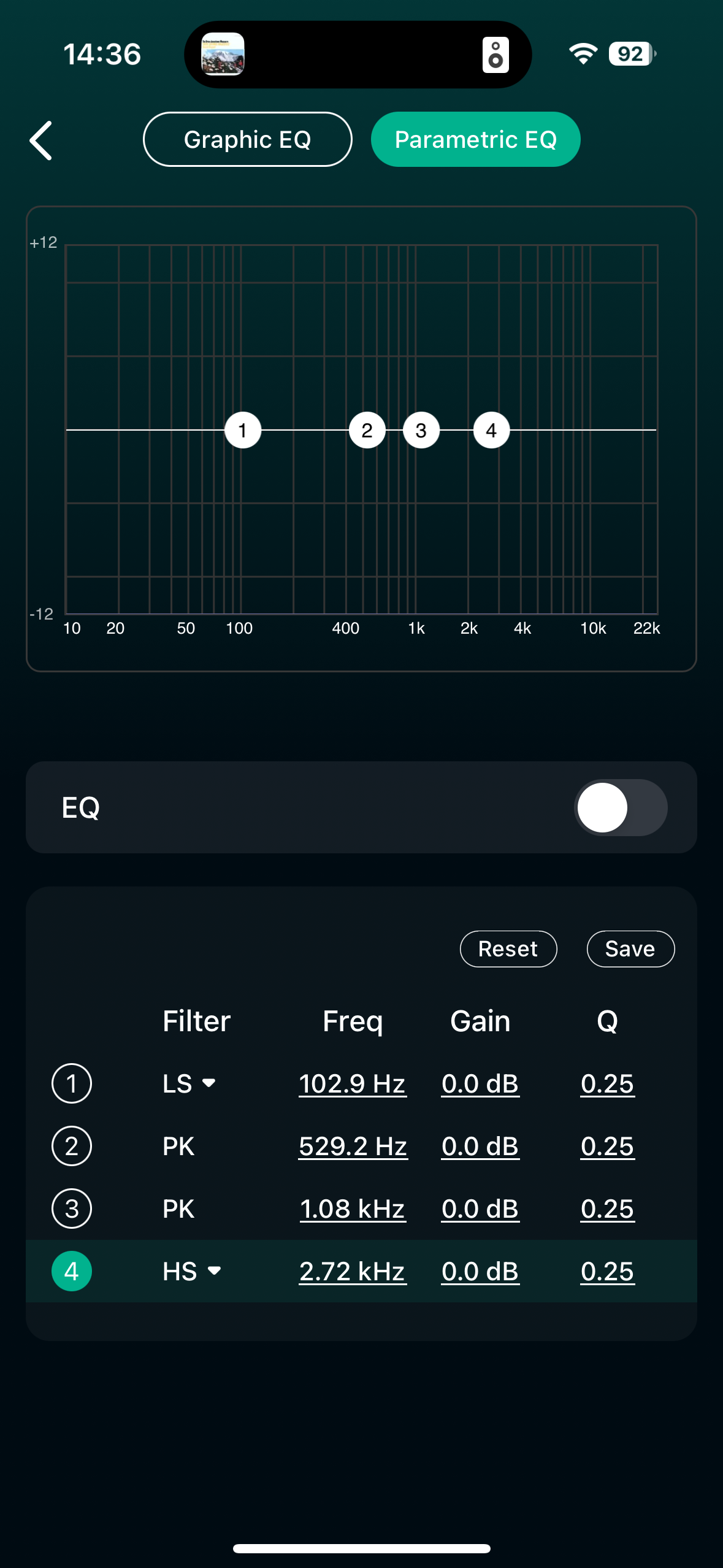
Task: Edit the 529.2 Hz frequency value
Action: click(353, 1147)
